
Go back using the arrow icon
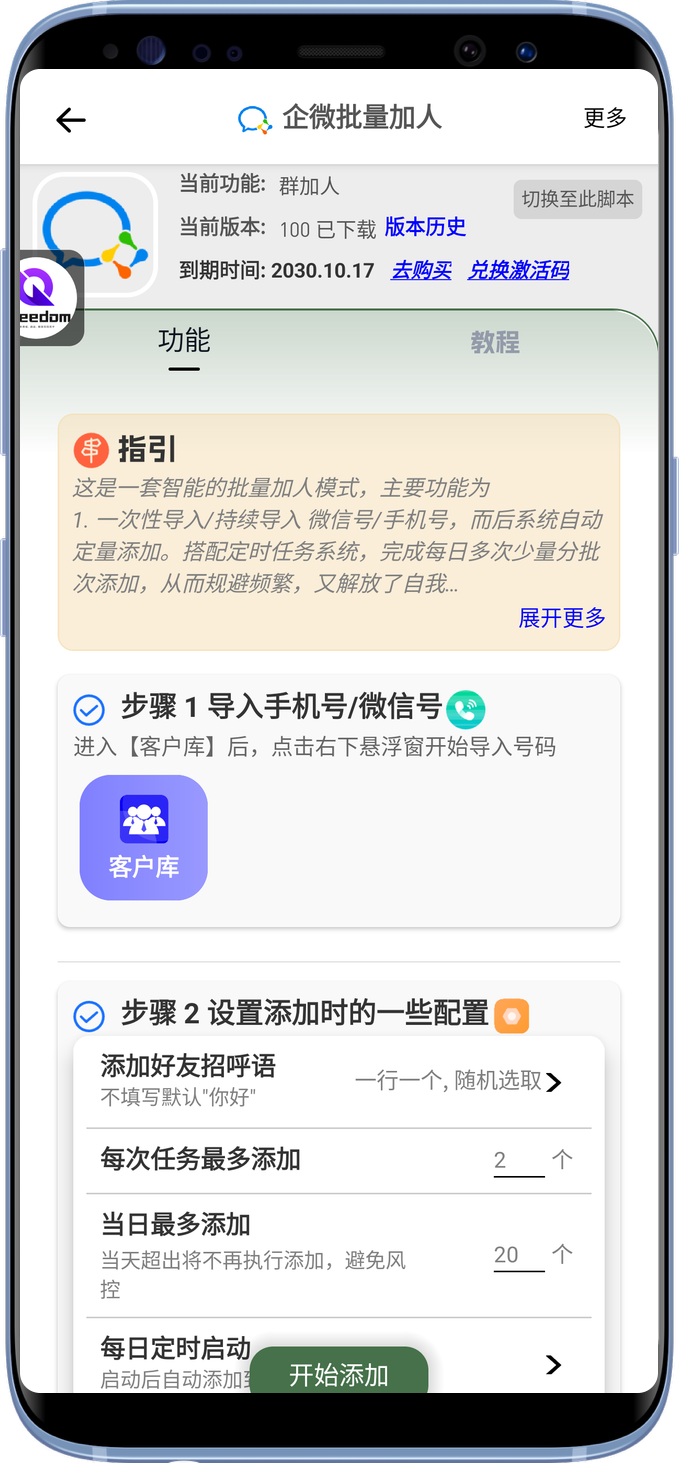[71, 120]
